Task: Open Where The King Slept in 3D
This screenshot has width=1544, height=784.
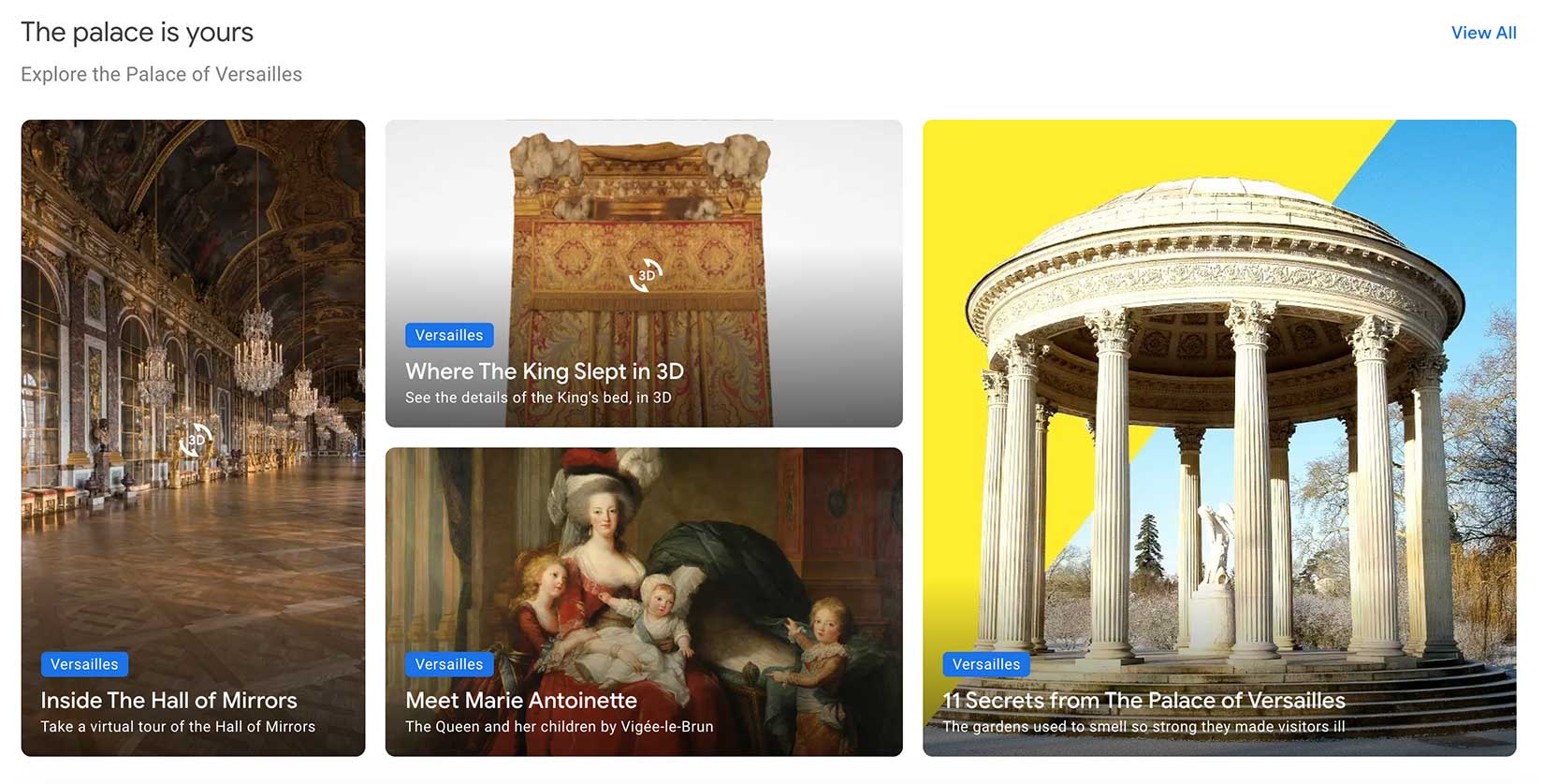Action: pos(643,273)
